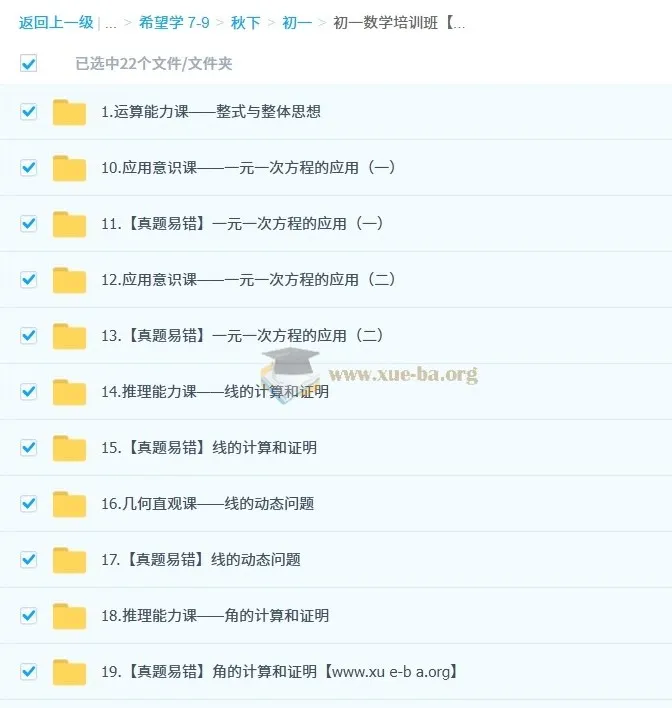Jump to 秋下 breadcrumb folder

point(245,23)
